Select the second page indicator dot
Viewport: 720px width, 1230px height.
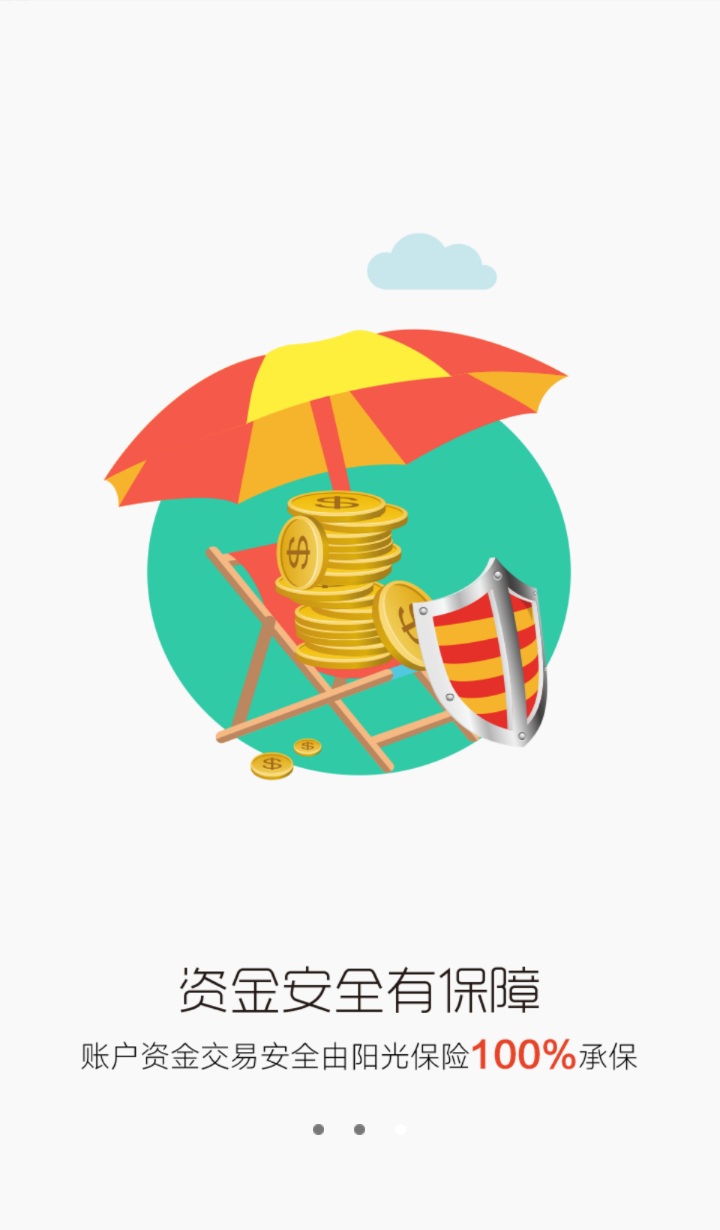[x=359, y=1129]
